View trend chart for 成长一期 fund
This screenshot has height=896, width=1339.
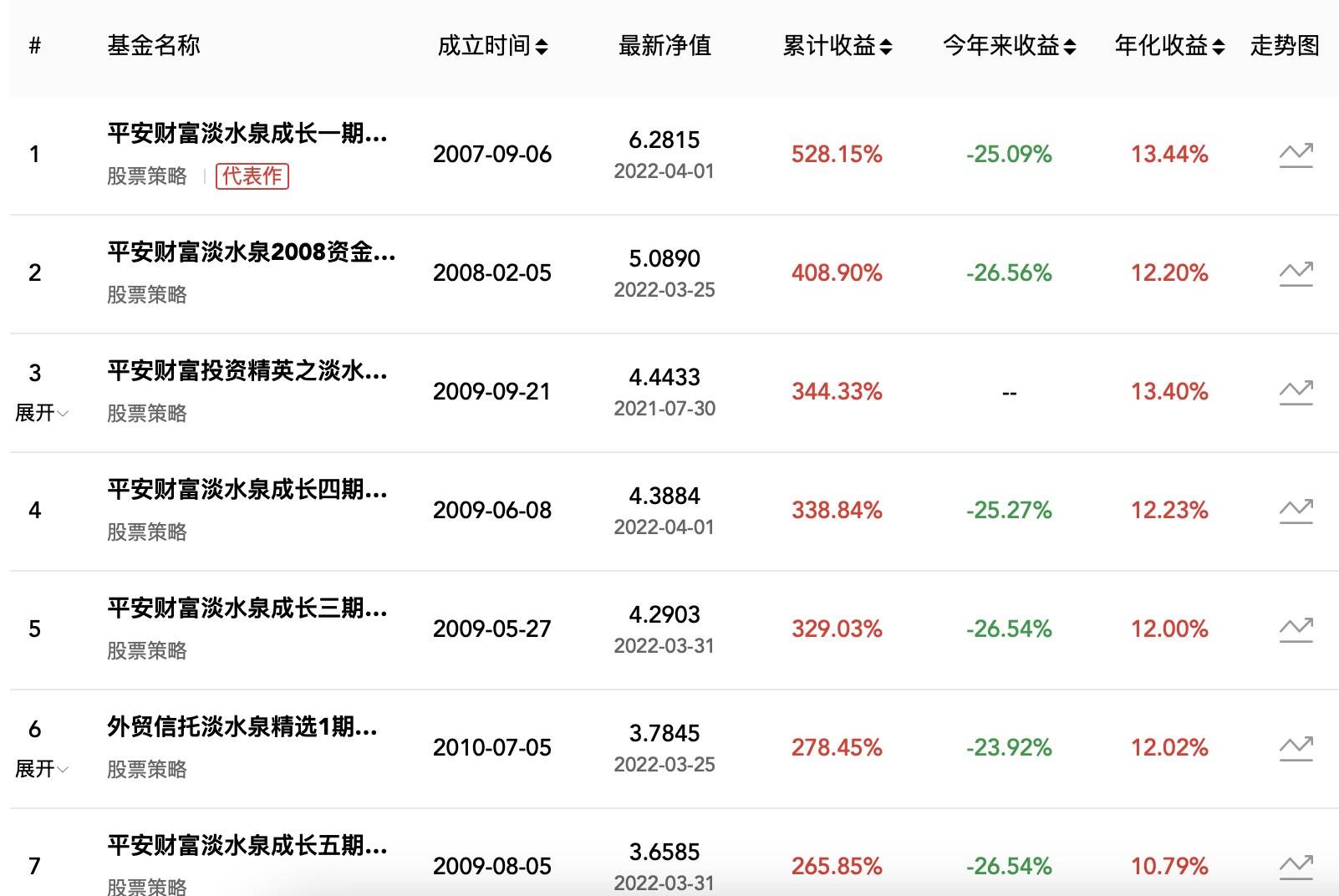(x=1296, y=155)
